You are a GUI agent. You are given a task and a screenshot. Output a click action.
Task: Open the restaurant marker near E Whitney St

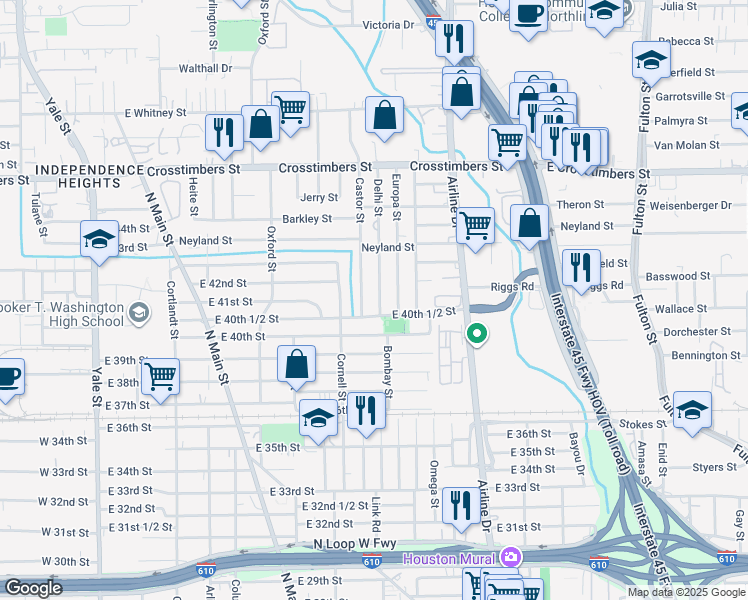224,135
